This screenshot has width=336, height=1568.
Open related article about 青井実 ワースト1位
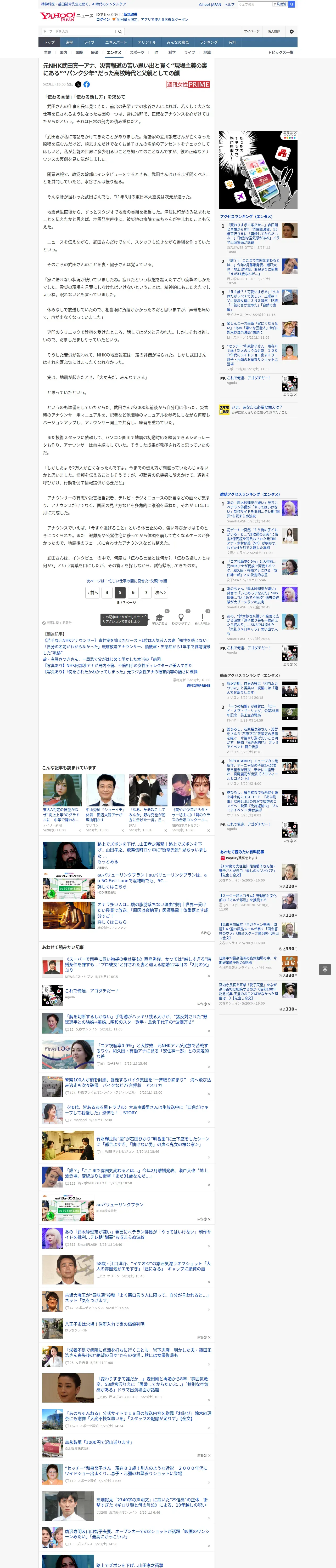[126, 640]
